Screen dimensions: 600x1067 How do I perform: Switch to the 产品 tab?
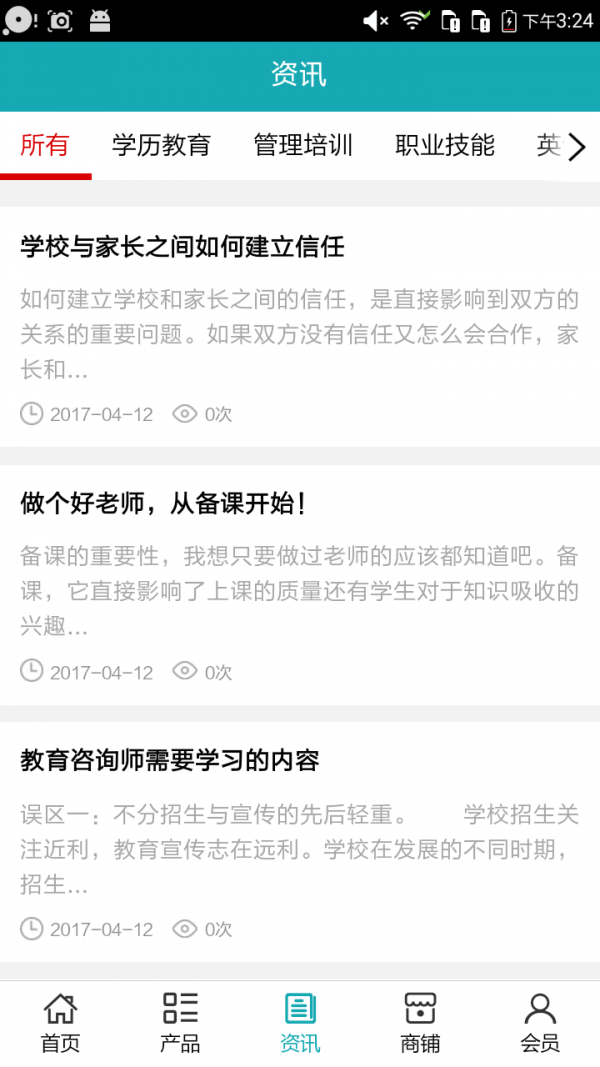[x=180, y=1023]
